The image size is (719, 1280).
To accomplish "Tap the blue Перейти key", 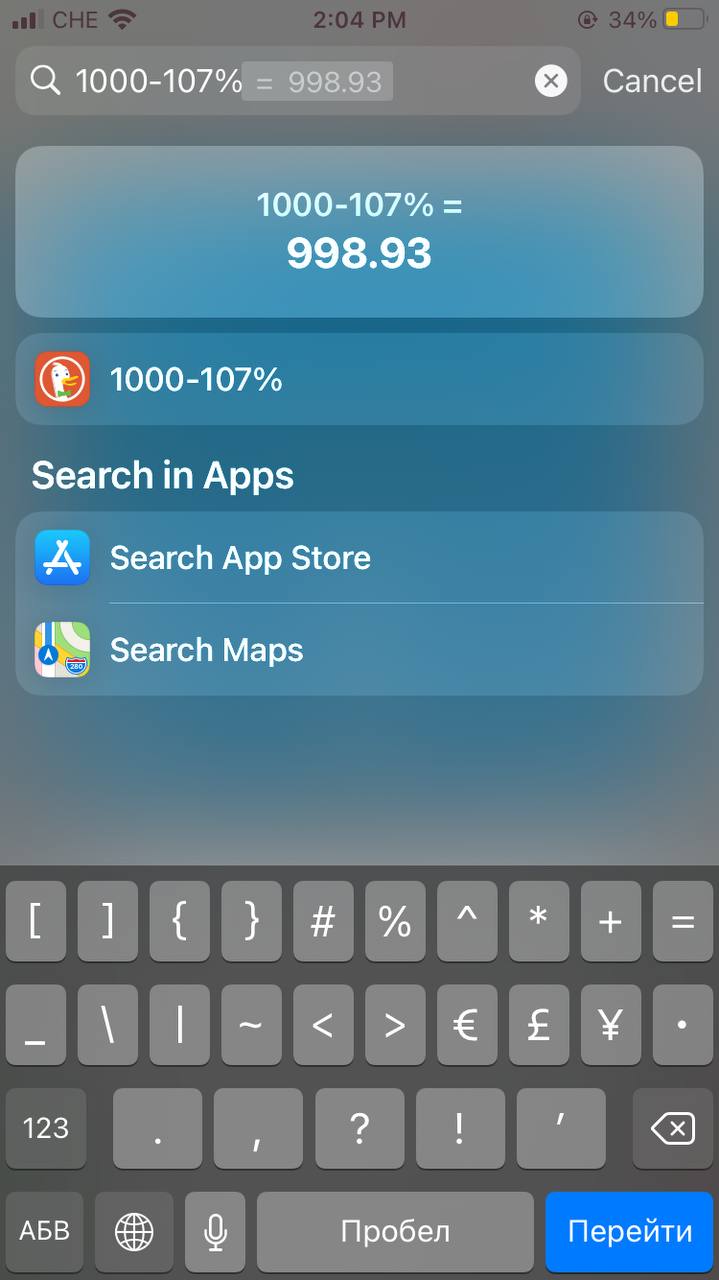I will coord(630,1231).
